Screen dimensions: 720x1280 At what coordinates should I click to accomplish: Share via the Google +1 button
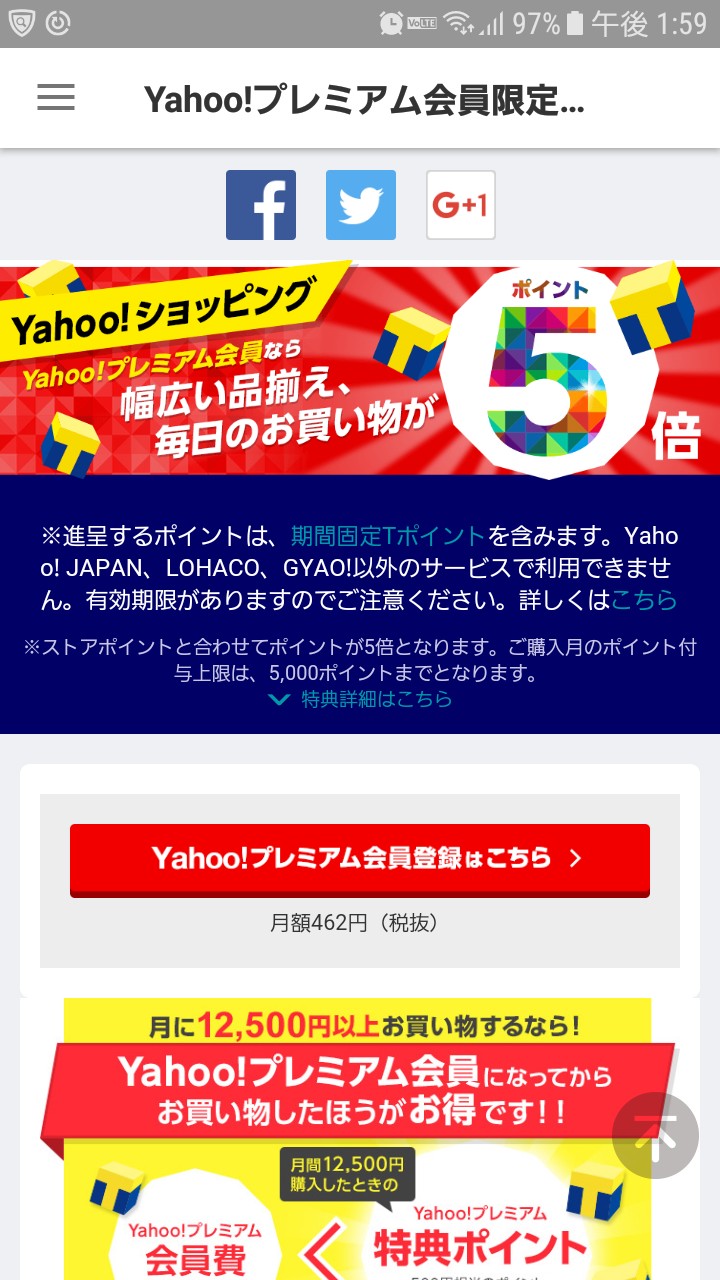coord(460,205)
